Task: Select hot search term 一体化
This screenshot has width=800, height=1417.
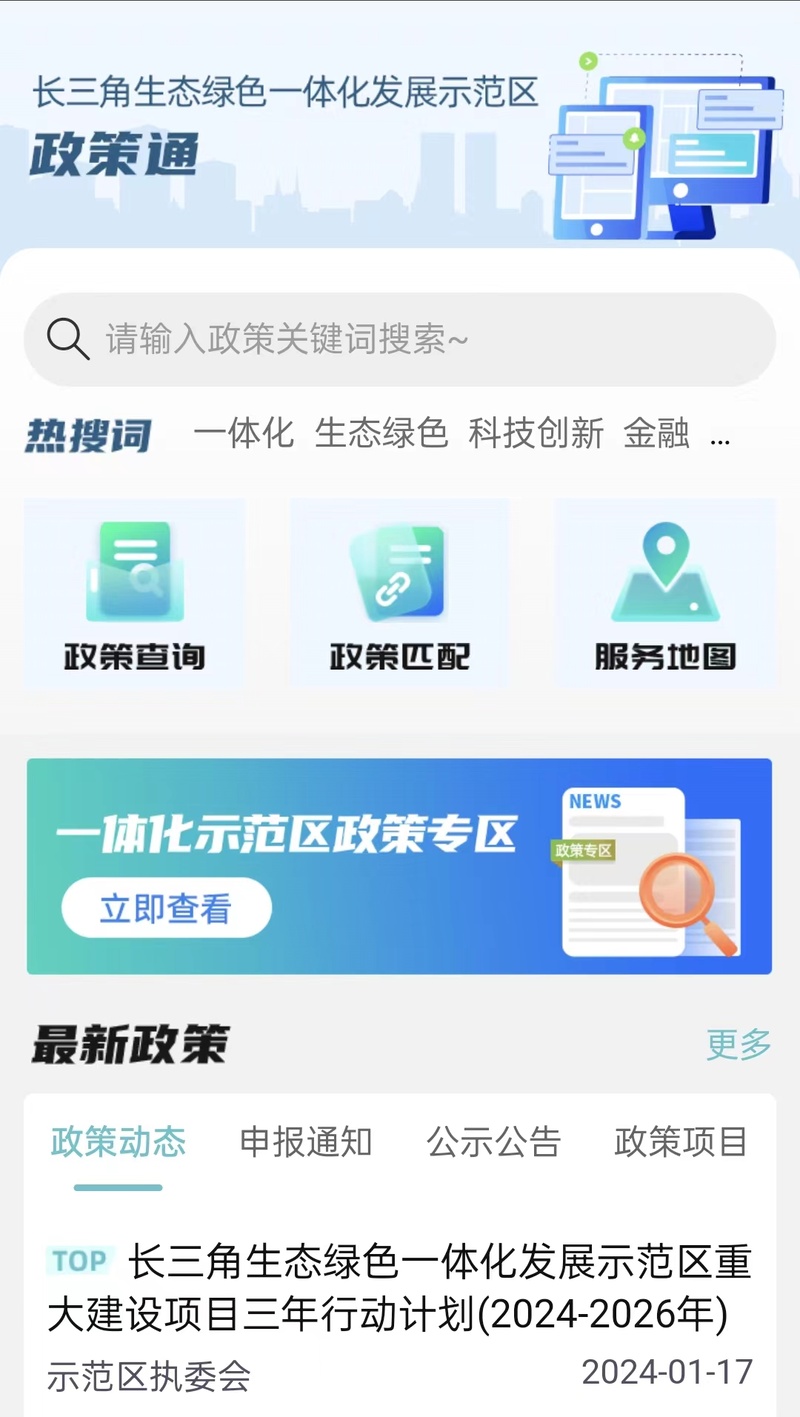Action: [x=244, y=433]
